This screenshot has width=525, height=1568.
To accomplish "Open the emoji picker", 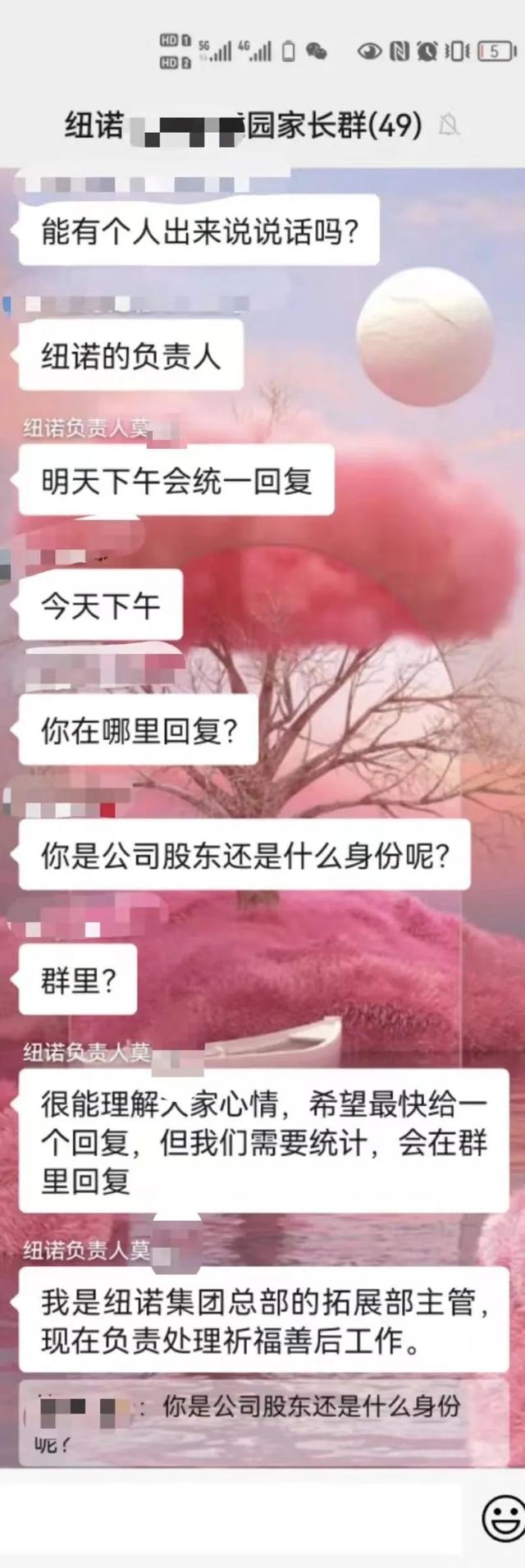I will tap(503, 1518).
